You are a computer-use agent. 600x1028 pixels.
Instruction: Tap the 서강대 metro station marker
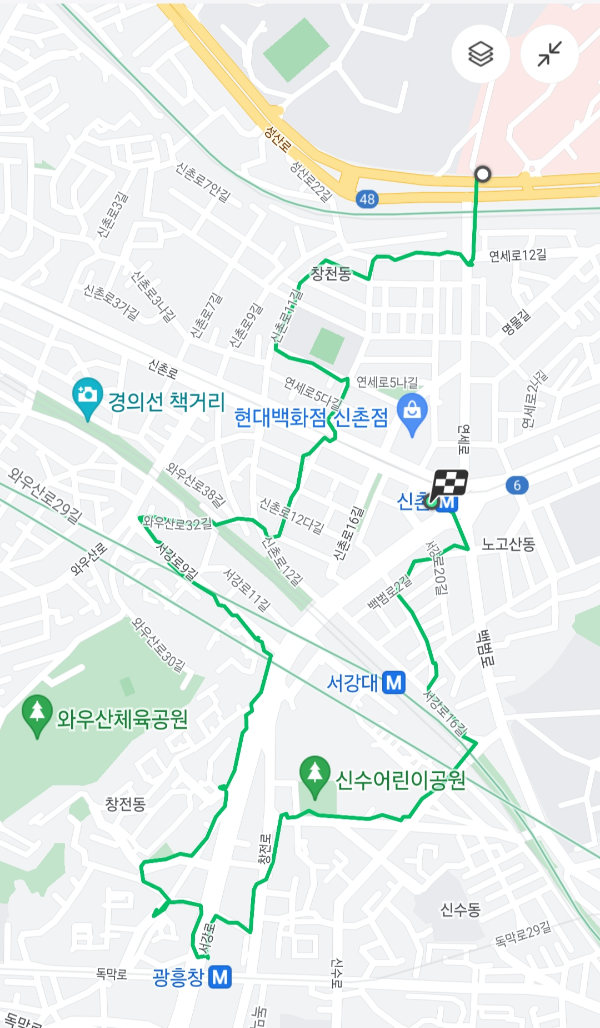[x=393, y=684]
